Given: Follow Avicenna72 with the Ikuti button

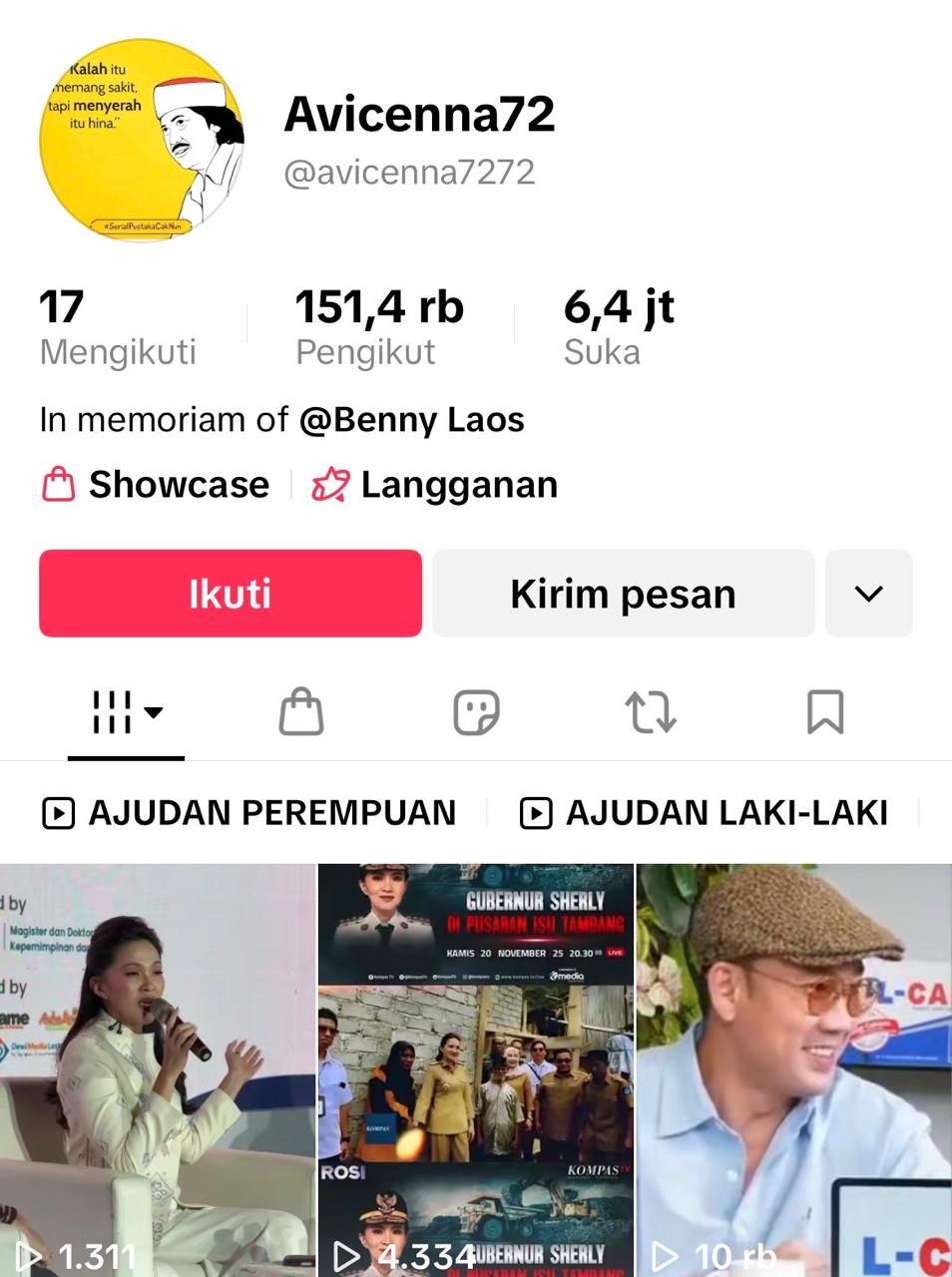Looking at the screenshot, I should 231,594.
